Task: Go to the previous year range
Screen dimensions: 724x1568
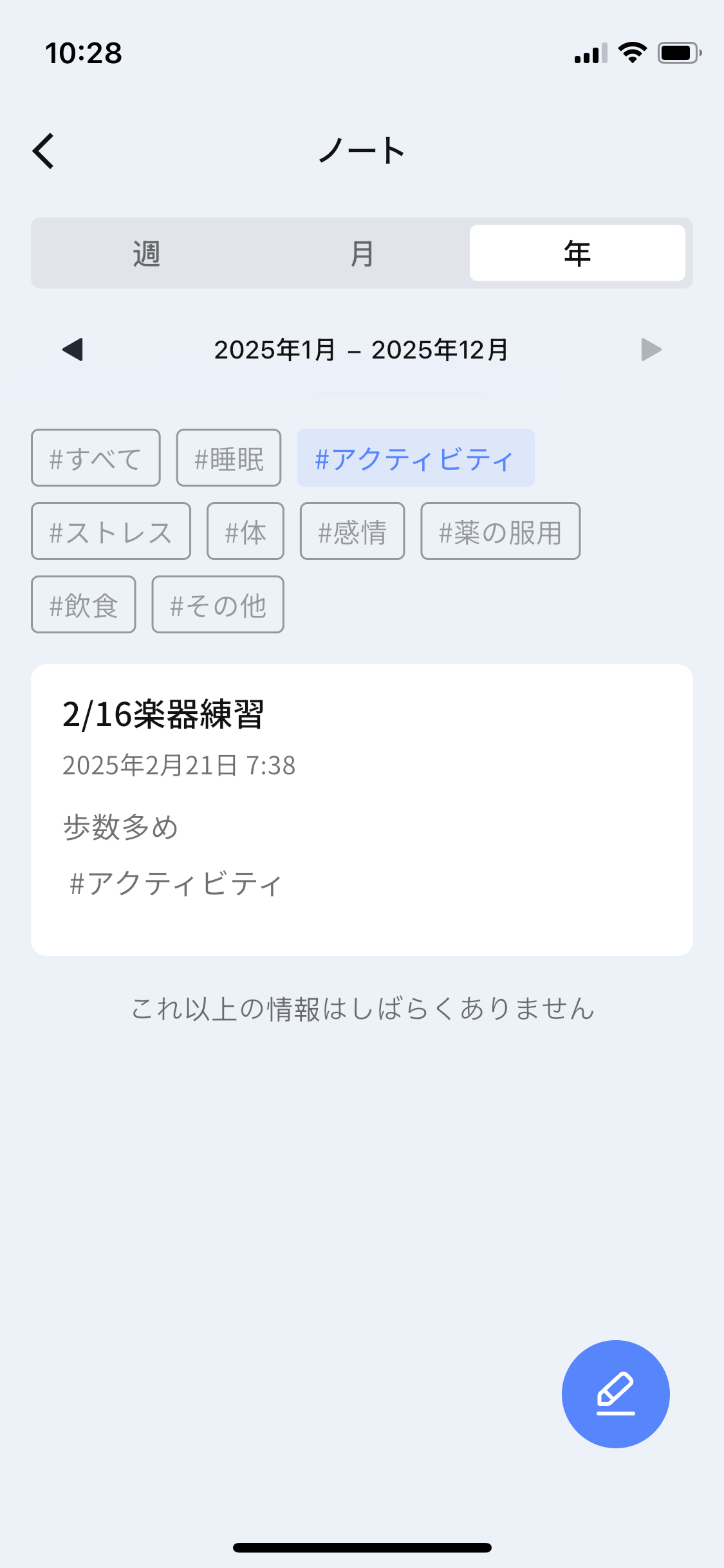Action: tap(73, 350)
